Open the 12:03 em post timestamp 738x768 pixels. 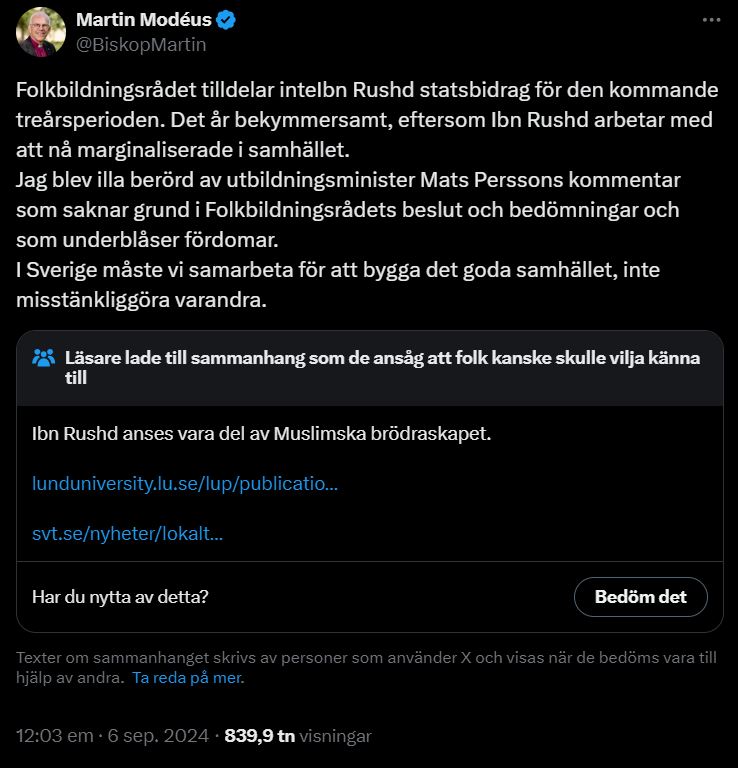coord(111,736)
